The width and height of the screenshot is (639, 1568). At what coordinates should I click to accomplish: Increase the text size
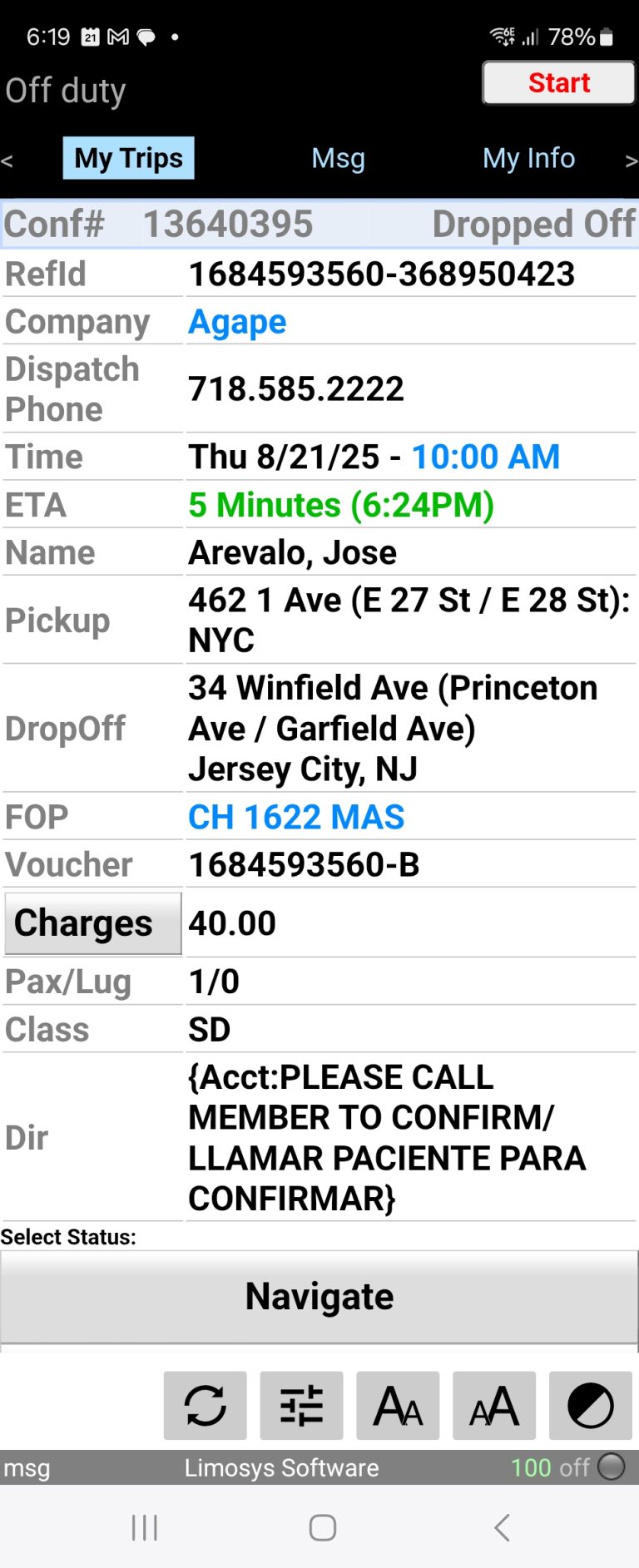click(x=494, y=1406)
